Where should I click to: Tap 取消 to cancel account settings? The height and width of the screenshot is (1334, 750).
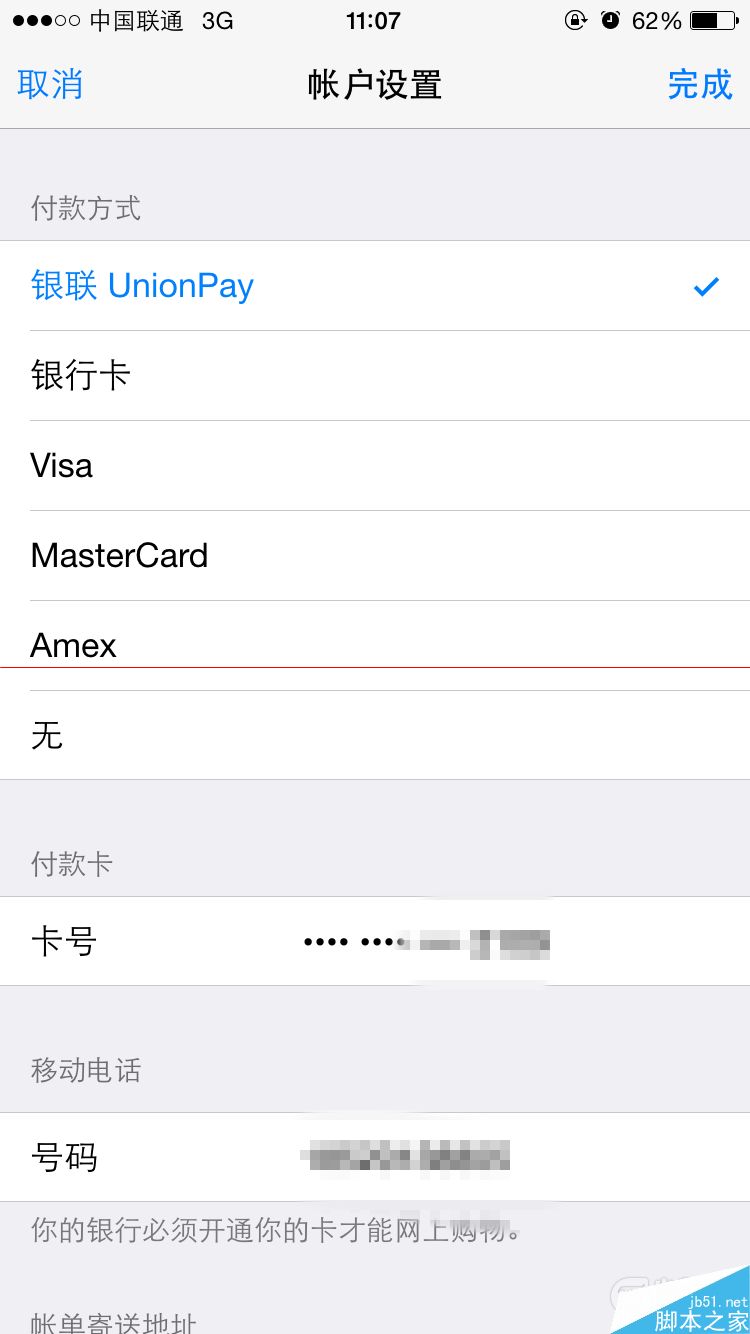[x=50, y=85]
